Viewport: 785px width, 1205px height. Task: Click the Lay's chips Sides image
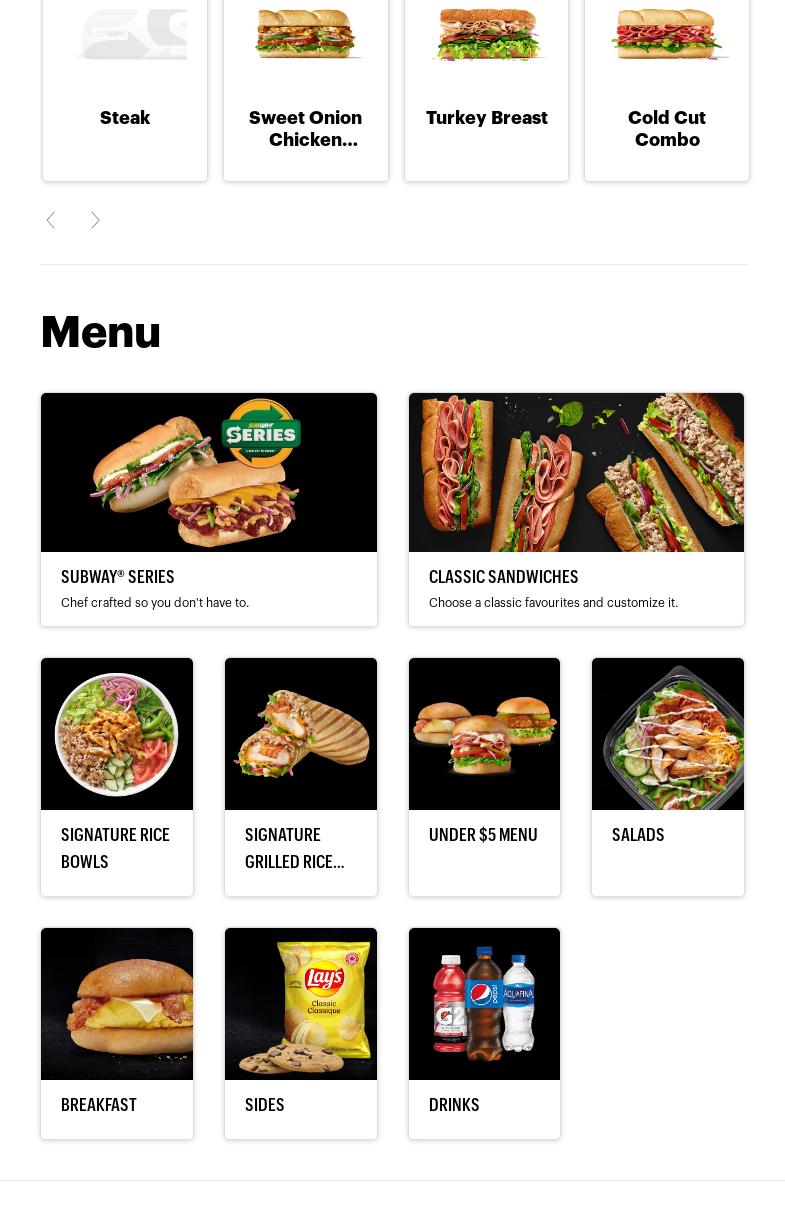(300, 1004)
